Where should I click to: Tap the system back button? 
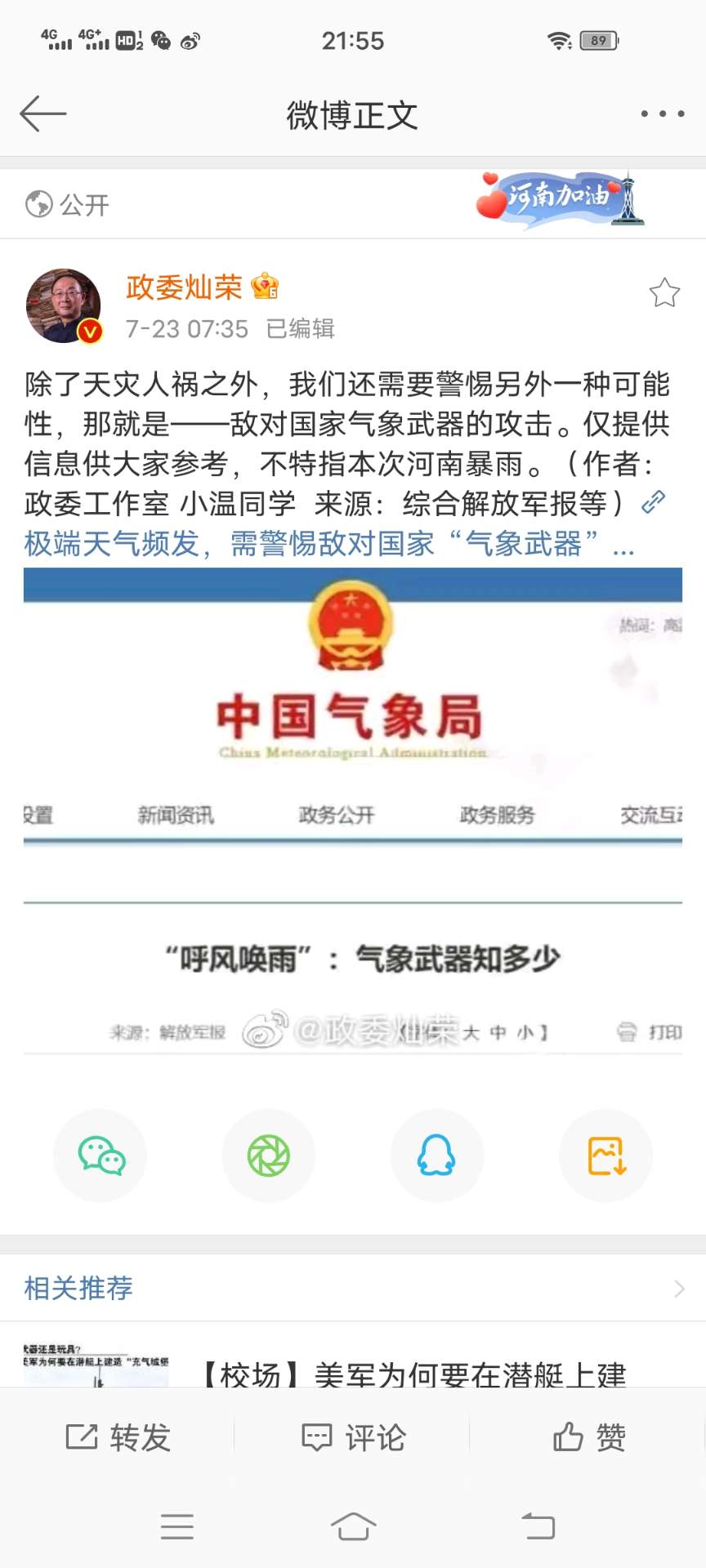(538, 1526)
